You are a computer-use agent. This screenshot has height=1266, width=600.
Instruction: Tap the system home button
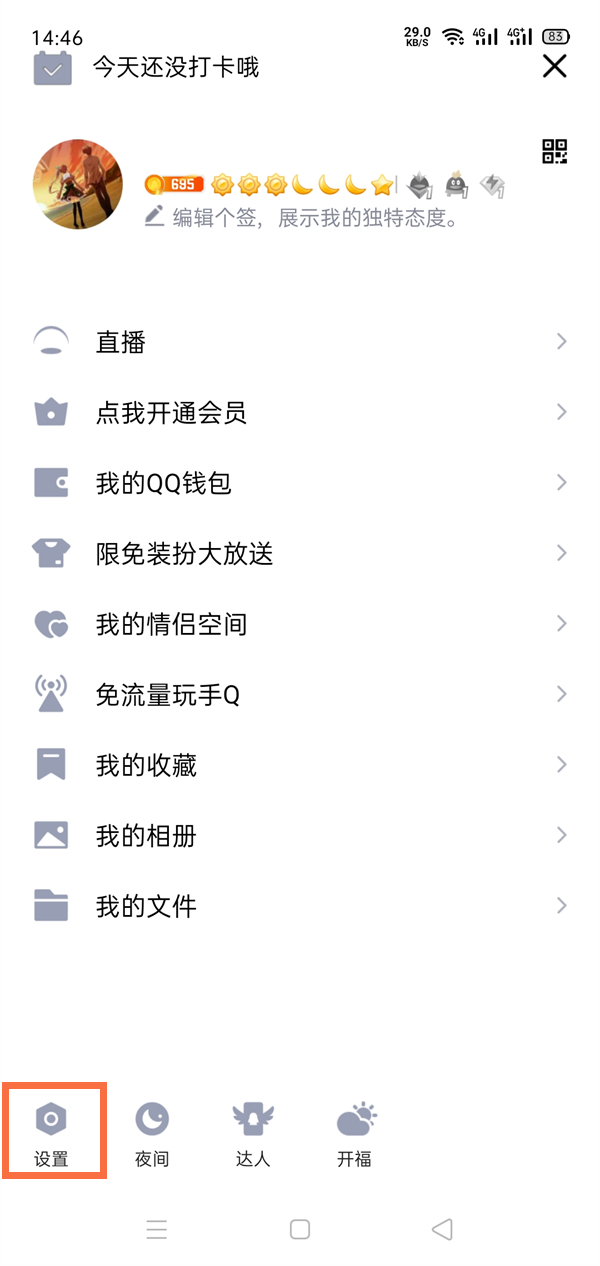click(300, 1229)
